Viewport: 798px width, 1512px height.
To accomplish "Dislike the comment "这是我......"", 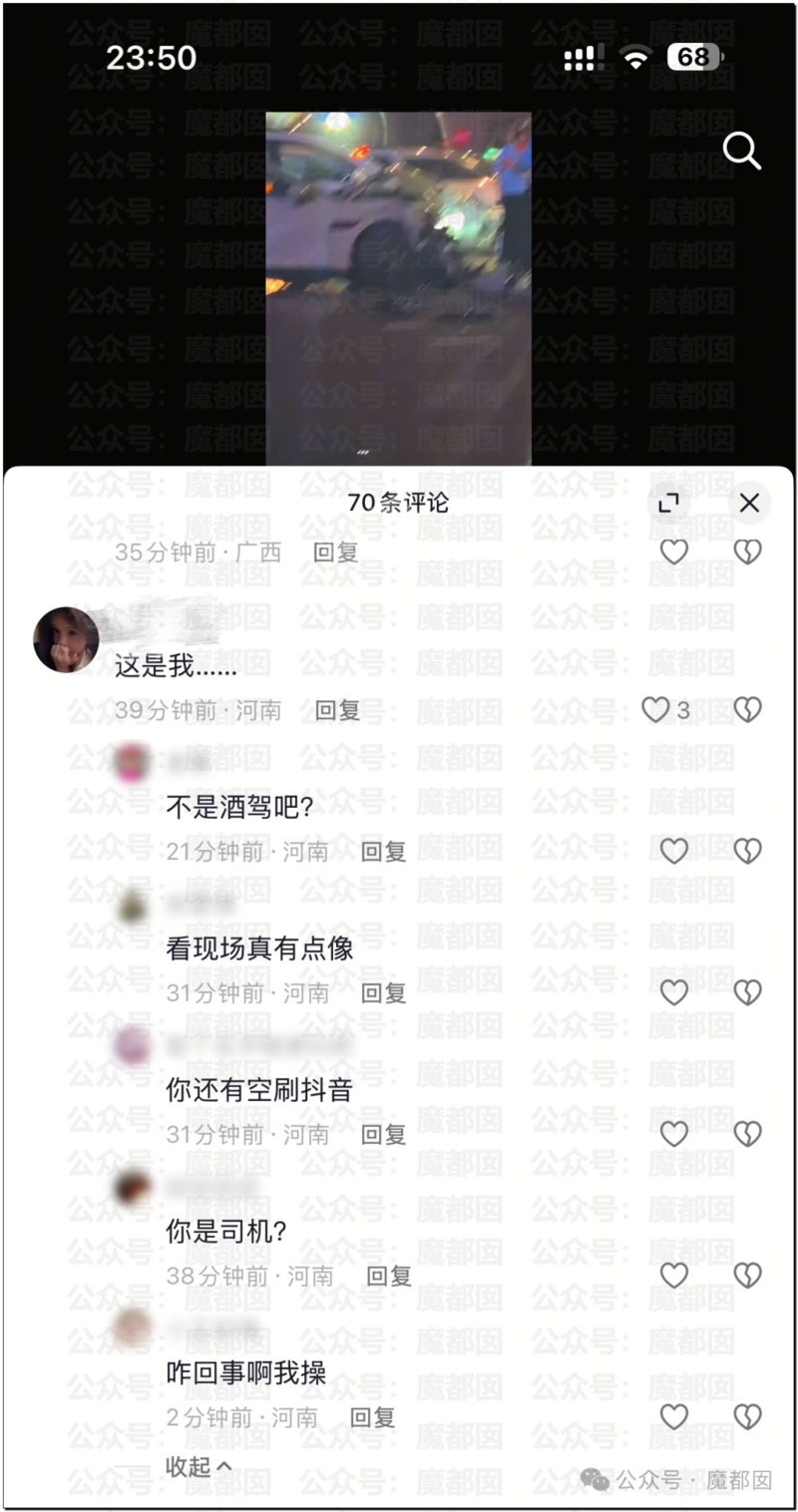I will tap(748, 710).
